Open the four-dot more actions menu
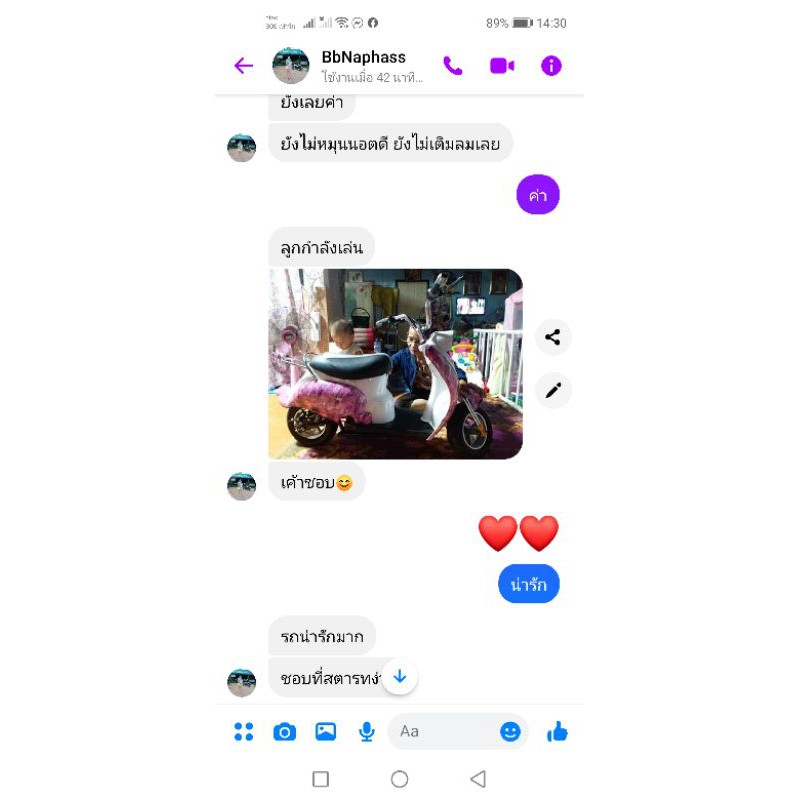Screen dimensions: 800x800 (x=243, y=732)
